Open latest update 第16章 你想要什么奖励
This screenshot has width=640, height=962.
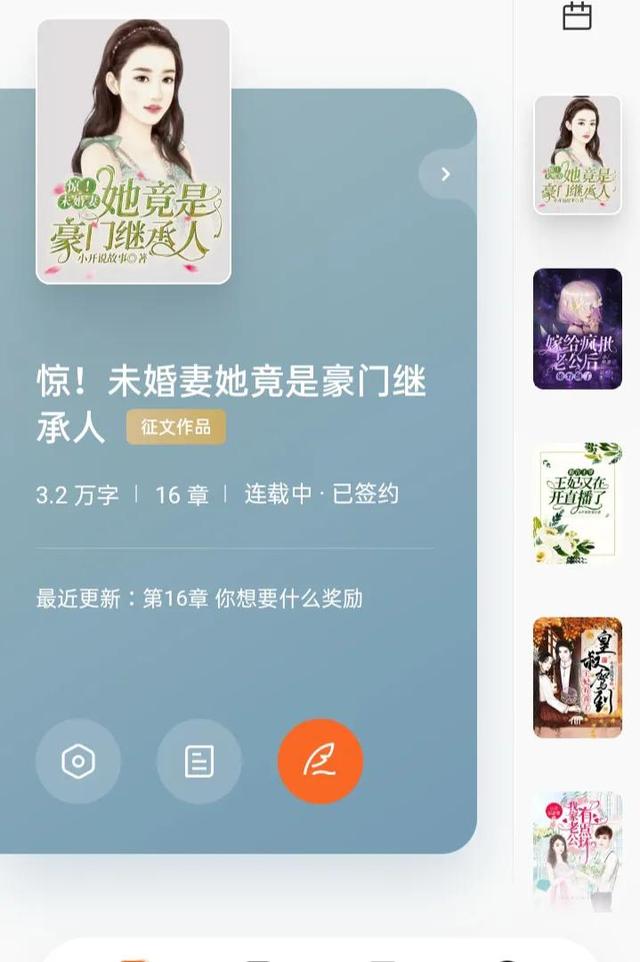(200, 599)
